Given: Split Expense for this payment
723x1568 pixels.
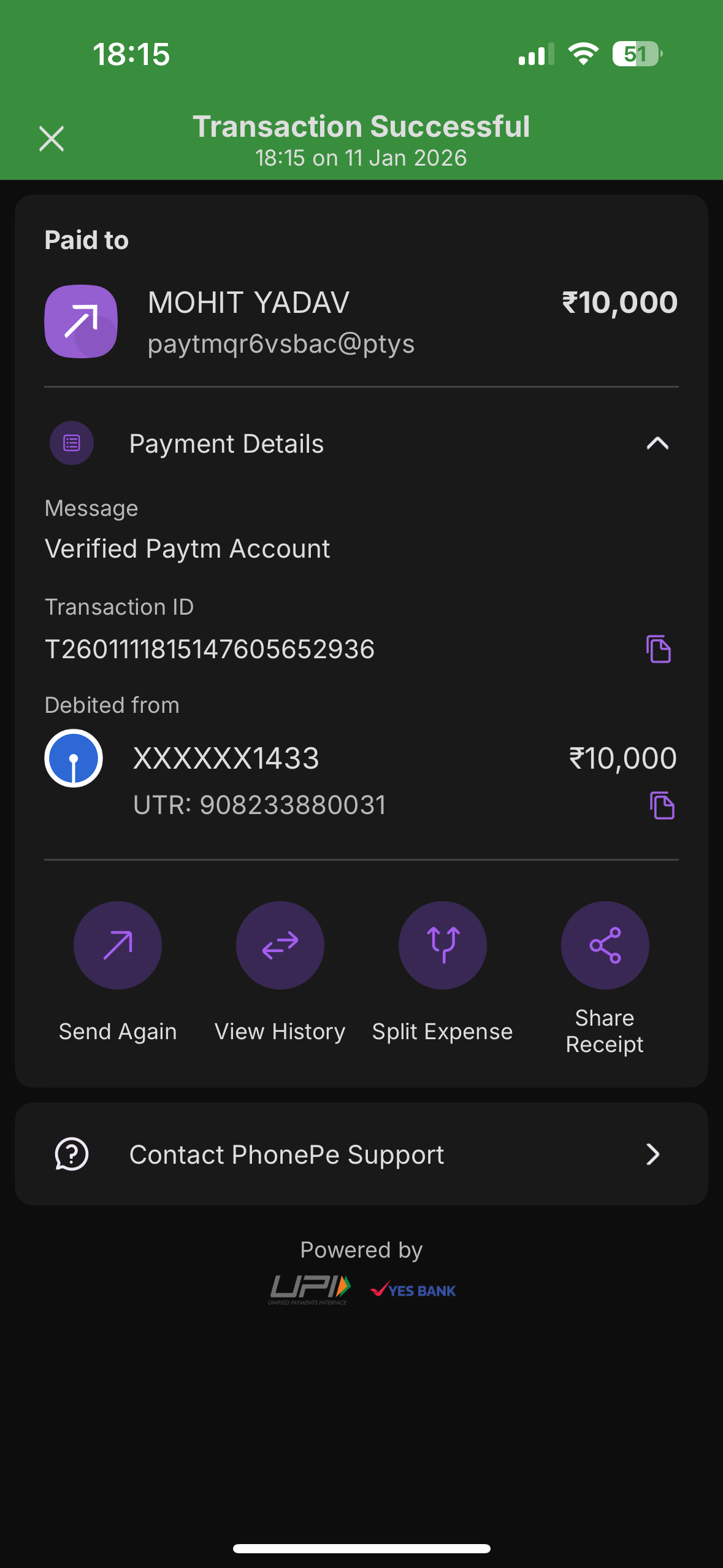Looking at the screenshot, I should 442,945.
